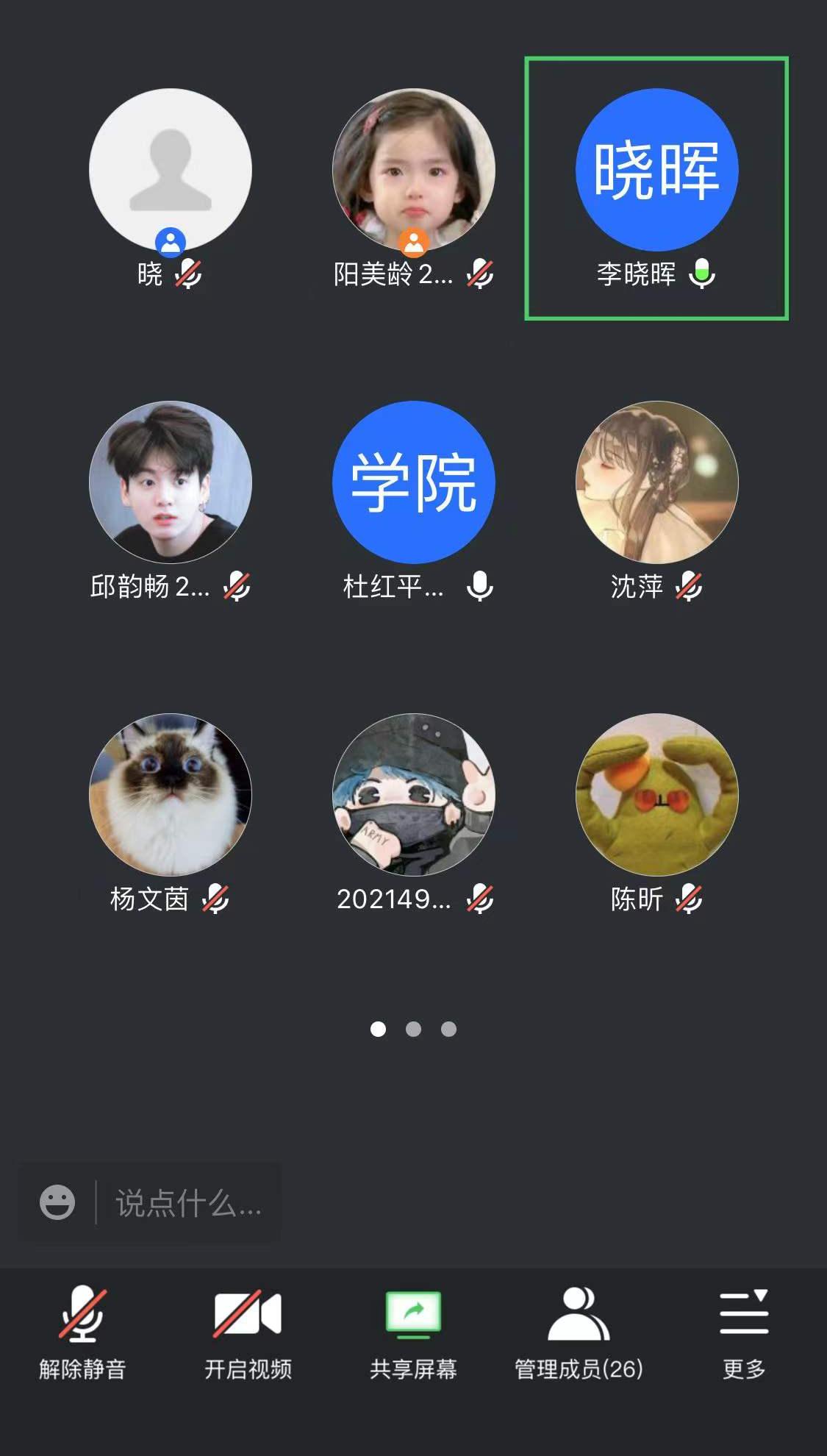
Task: Open 杜红平's 学院 participant tile
Action: coord(414,482)
